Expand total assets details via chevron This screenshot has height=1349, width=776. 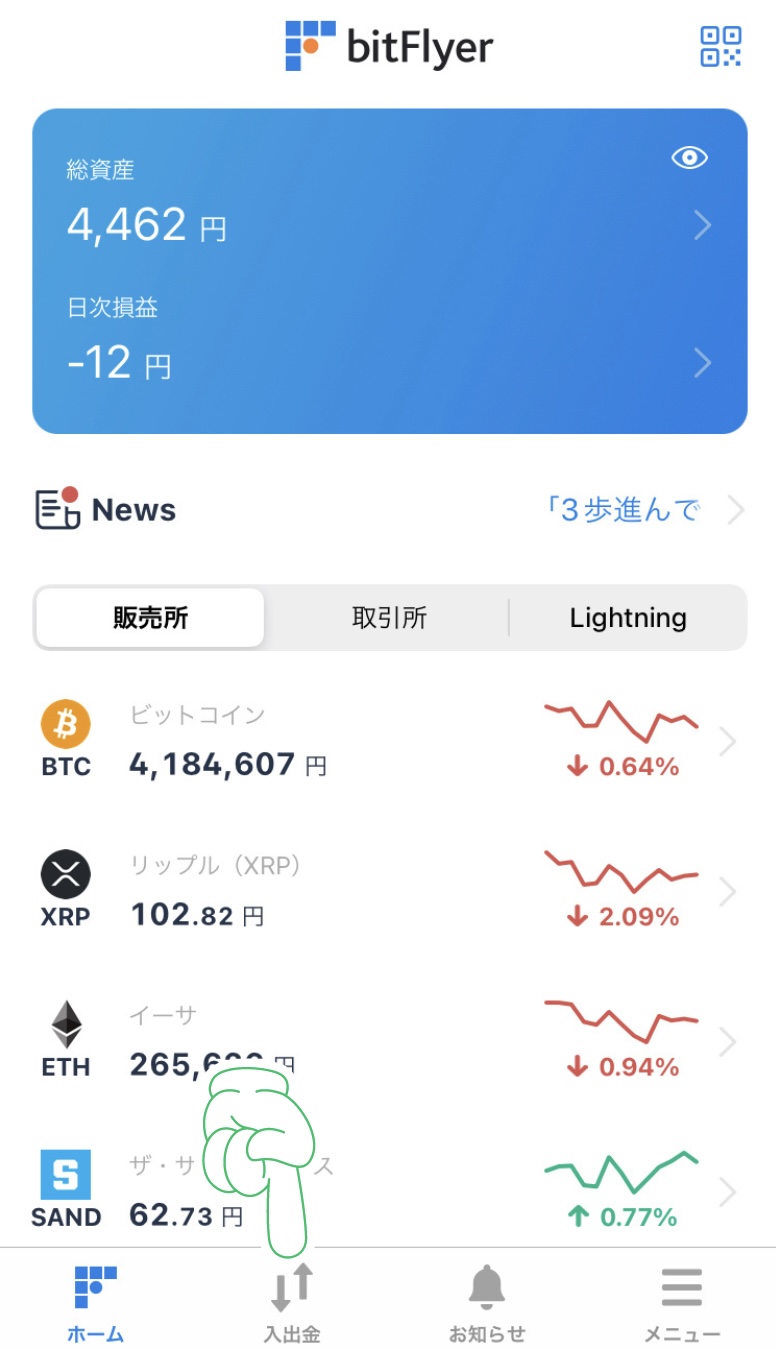tap(702, 225)
